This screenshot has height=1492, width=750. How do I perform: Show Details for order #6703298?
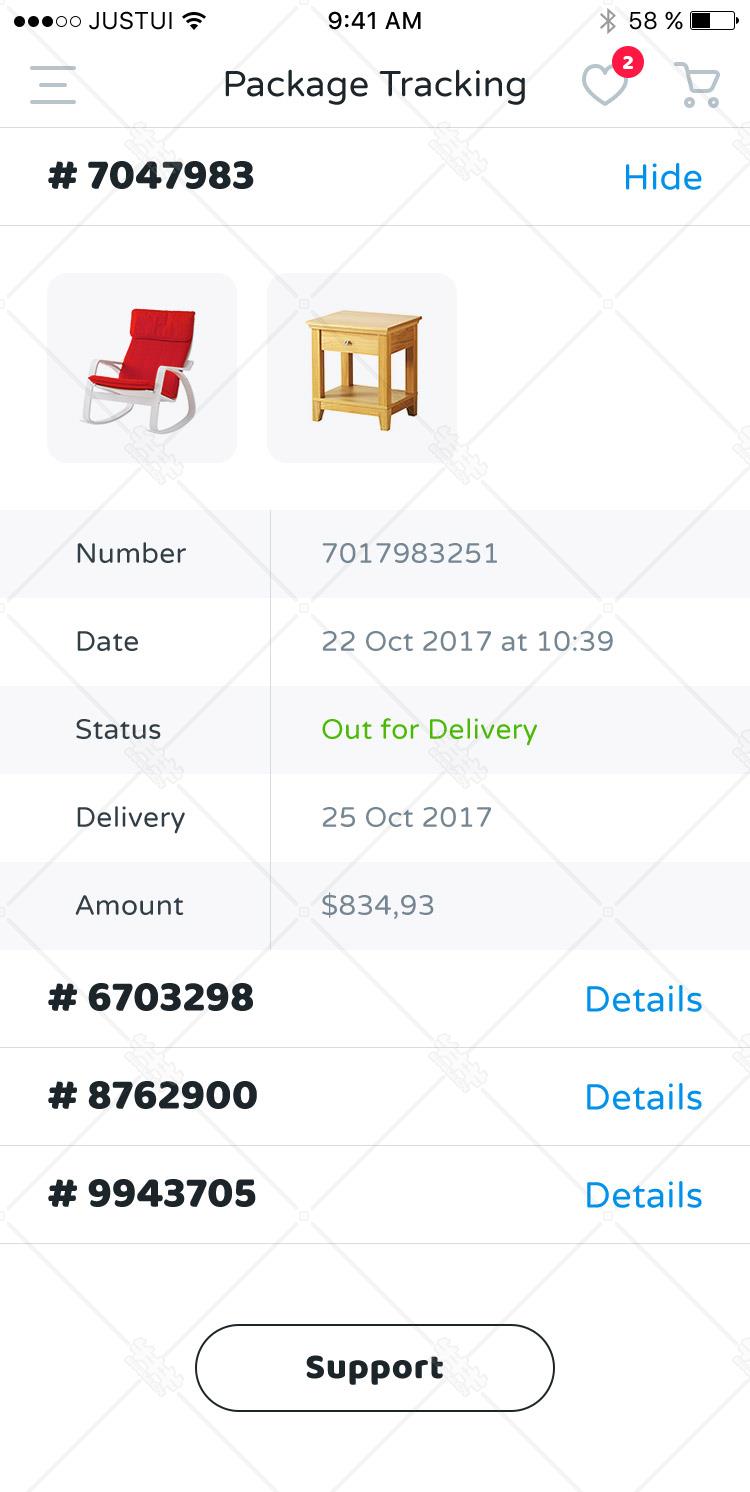point(643,999)
